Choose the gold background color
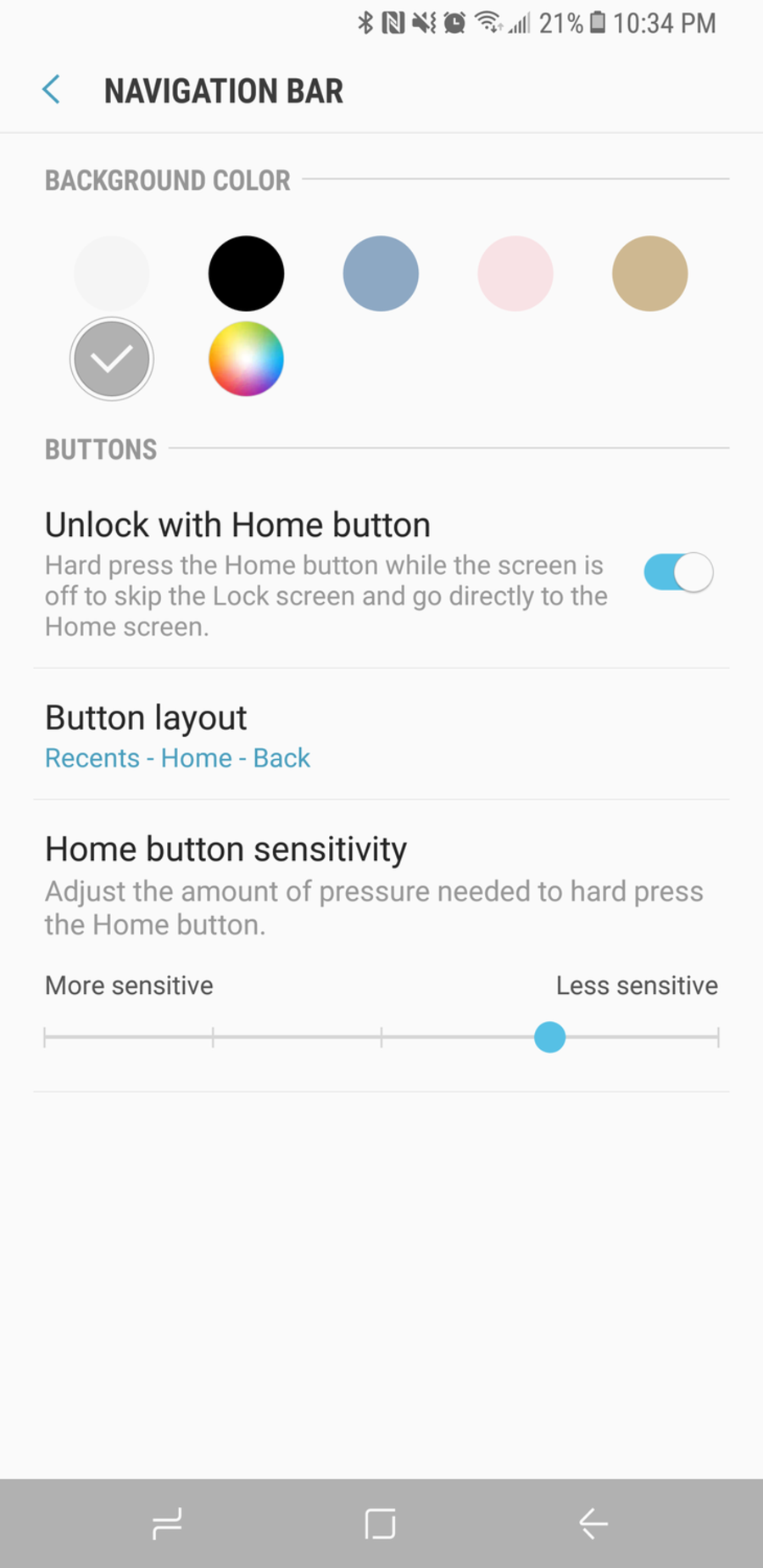This screenshot has height=1568, width=763. click(x=650, y=273)
